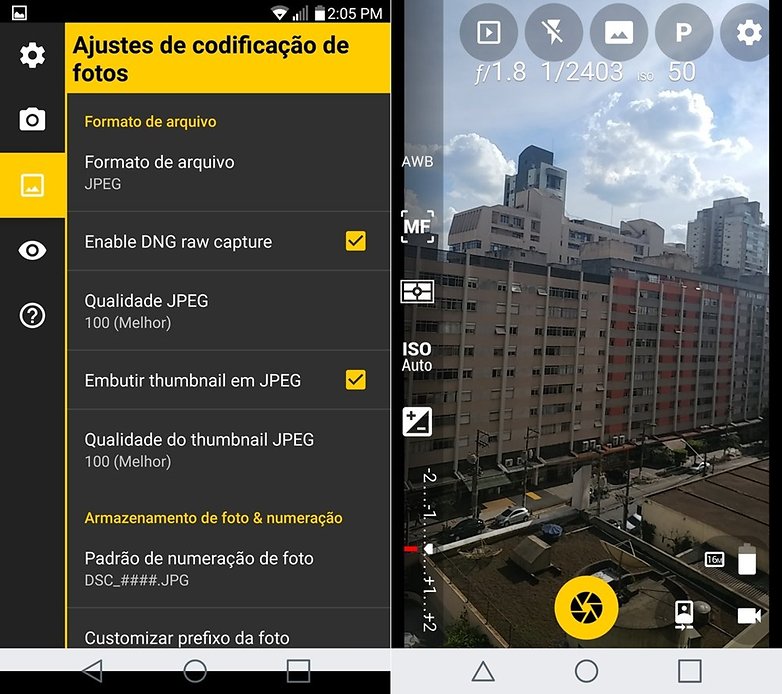Open the MF focus mode control
This screenshot has width=782, height=694.
(x=417, y=227)
